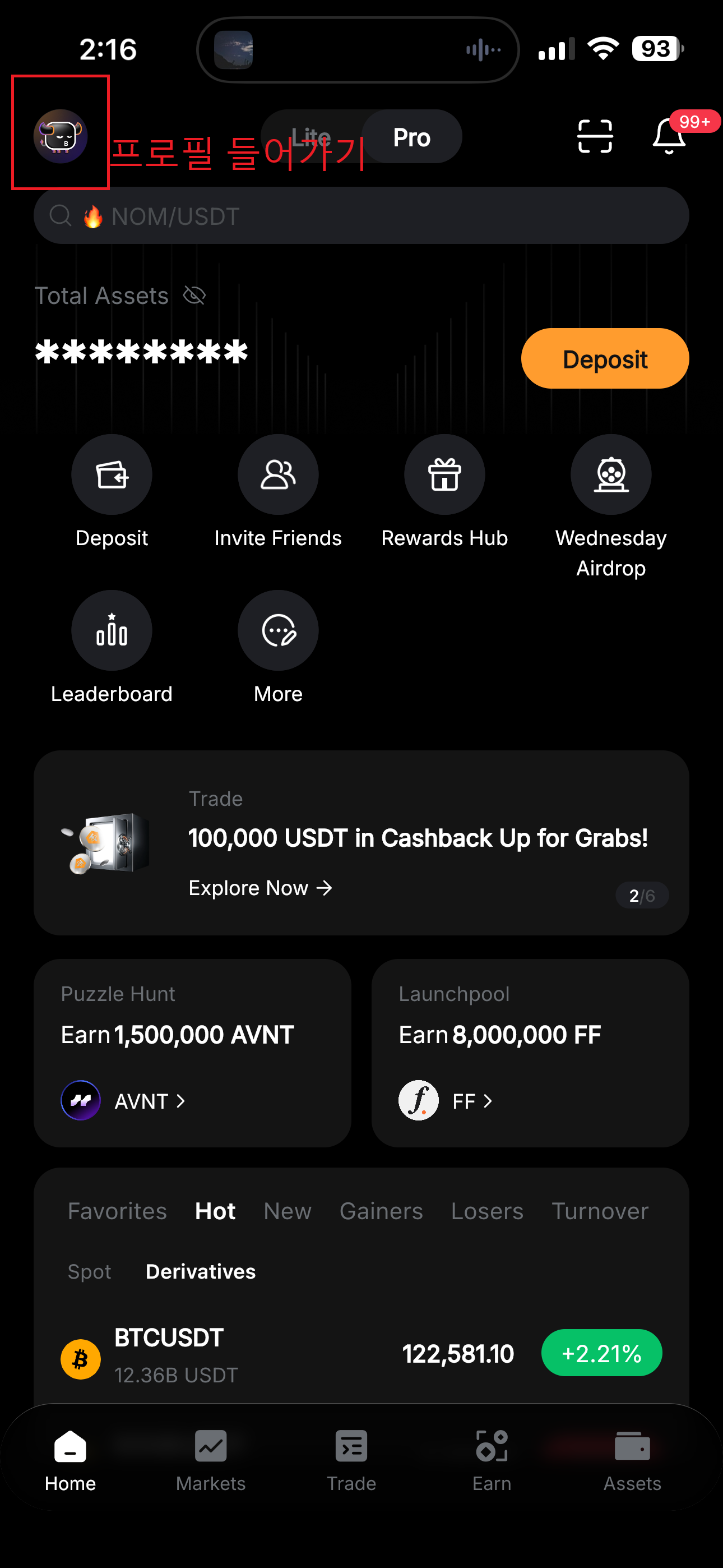Viewport: 723px width, 1568px height.
Task: Tap the orange Deposit button
Action: tap(604, 358)
